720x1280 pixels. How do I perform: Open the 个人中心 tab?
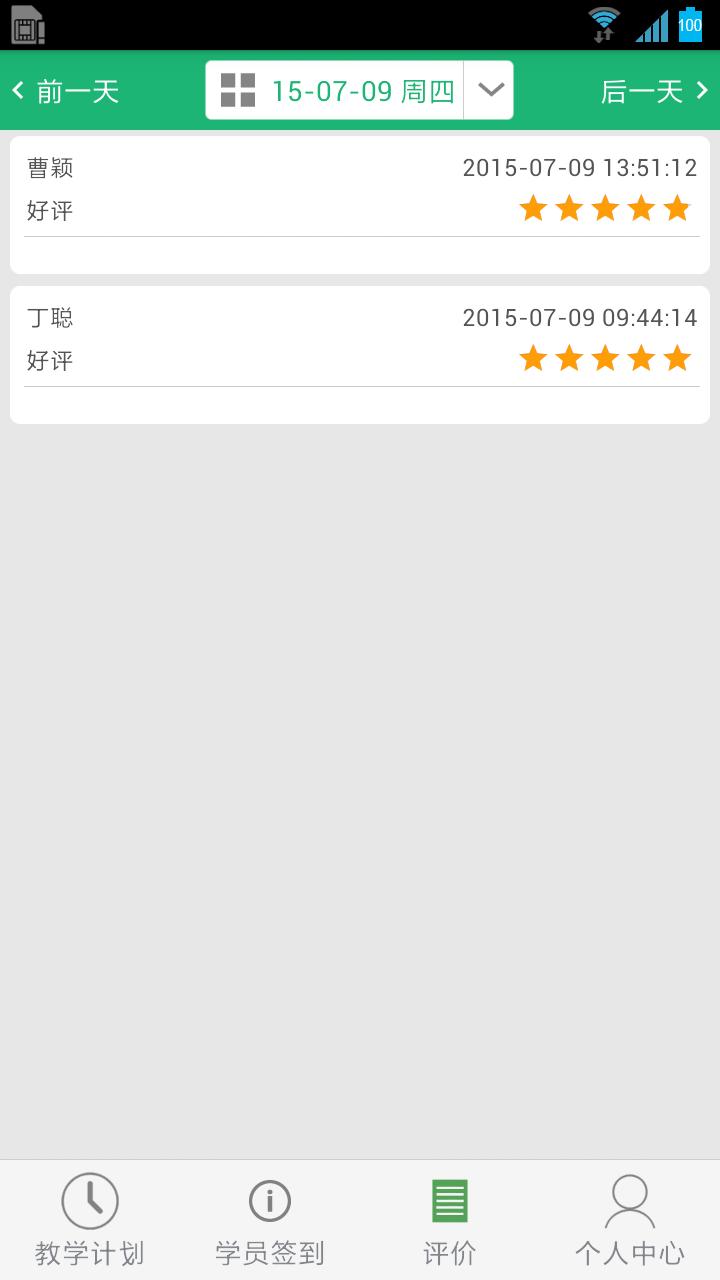pos(630,1220)
